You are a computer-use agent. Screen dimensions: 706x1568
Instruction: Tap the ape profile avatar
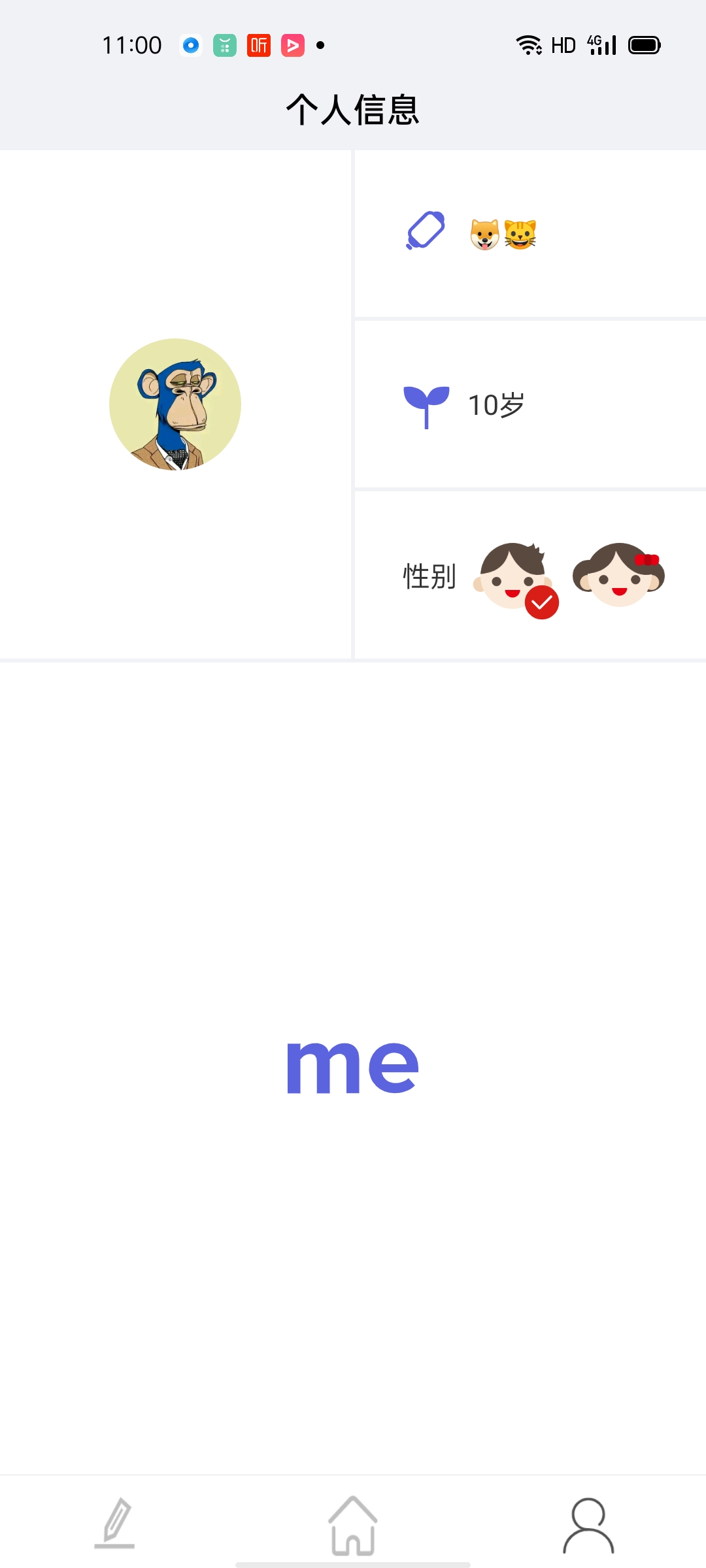[x=175, y=404]
